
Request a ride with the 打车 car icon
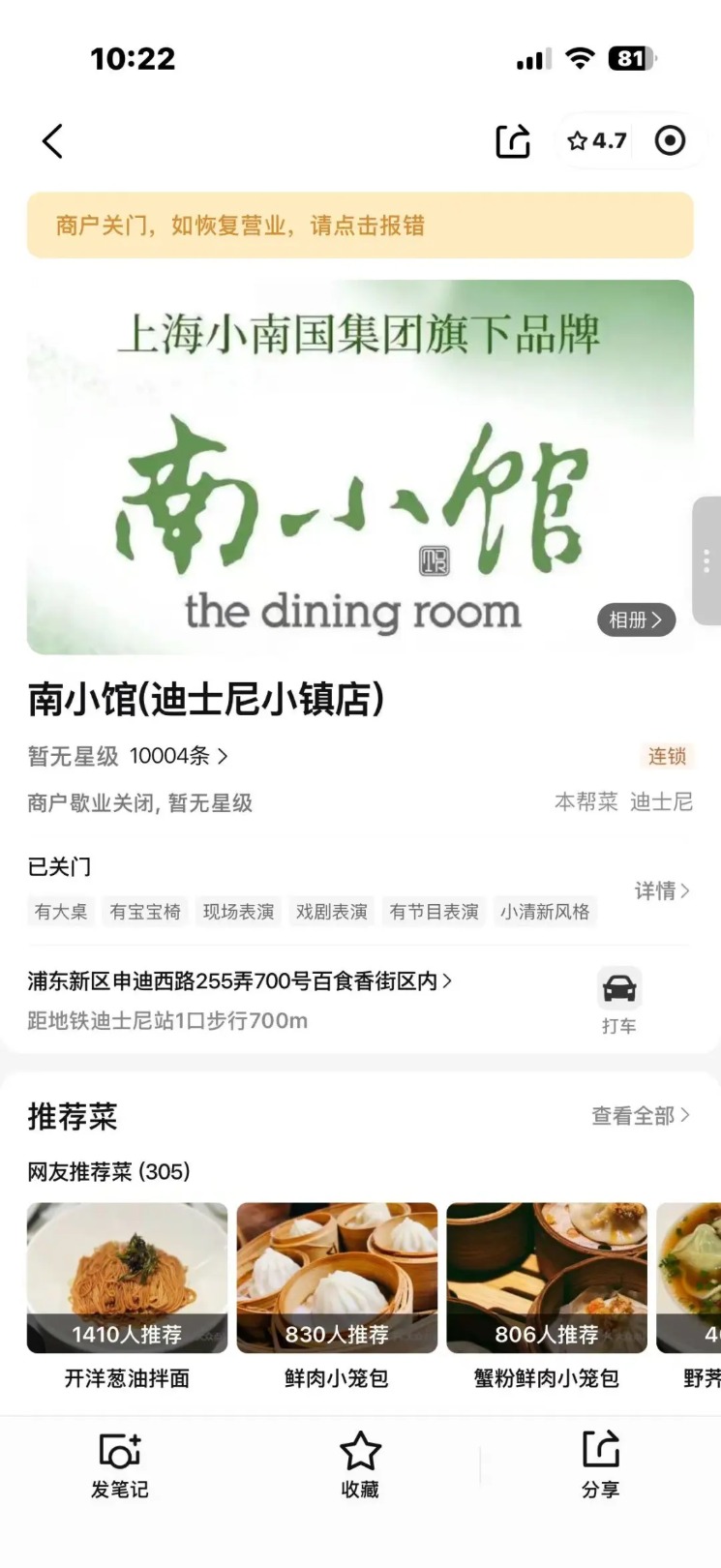coord(619,987)
